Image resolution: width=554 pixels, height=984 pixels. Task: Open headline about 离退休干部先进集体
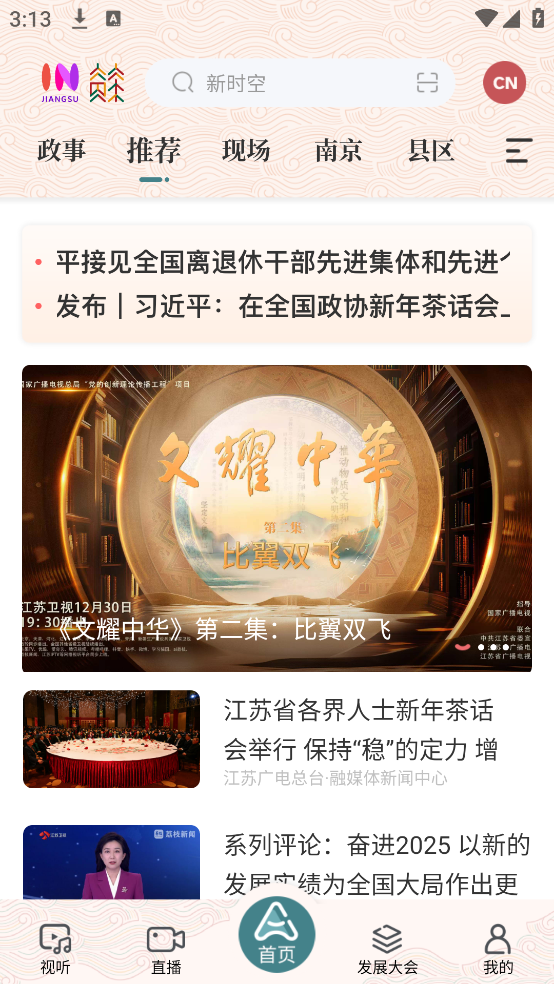[277, 262]
